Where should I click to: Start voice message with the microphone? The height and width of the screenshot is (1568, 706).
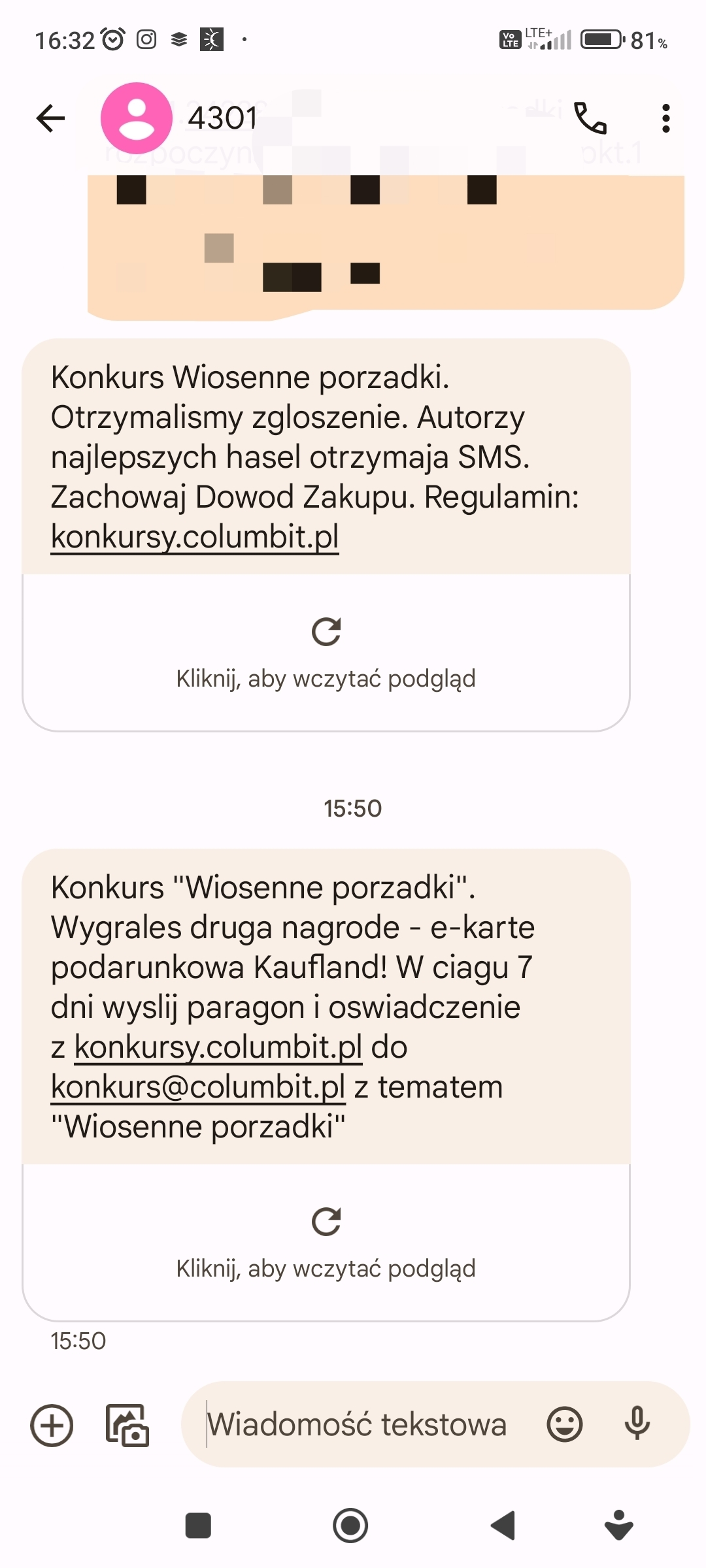click(x=637, y=1425)
